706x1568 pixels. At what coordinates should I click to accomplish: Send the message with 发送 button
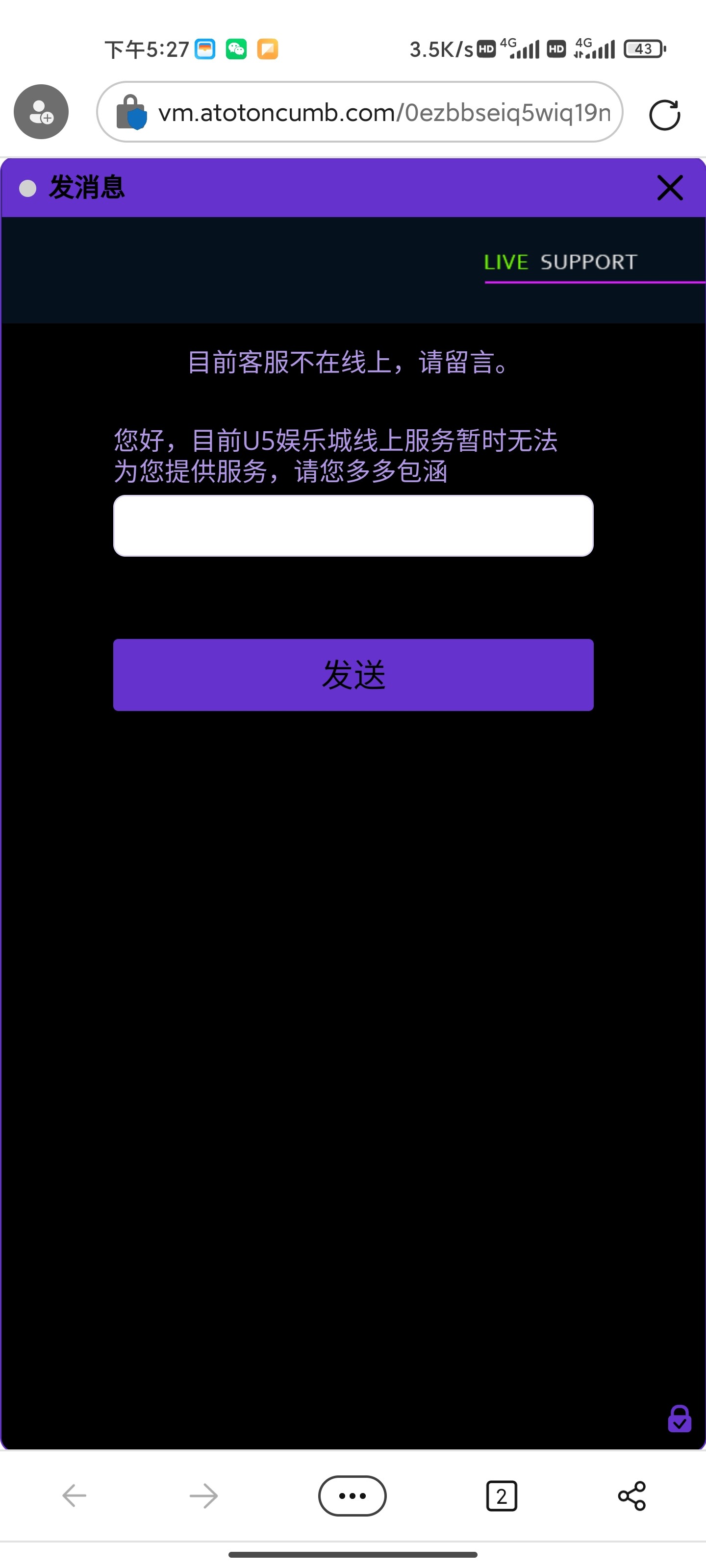[353, 674]
